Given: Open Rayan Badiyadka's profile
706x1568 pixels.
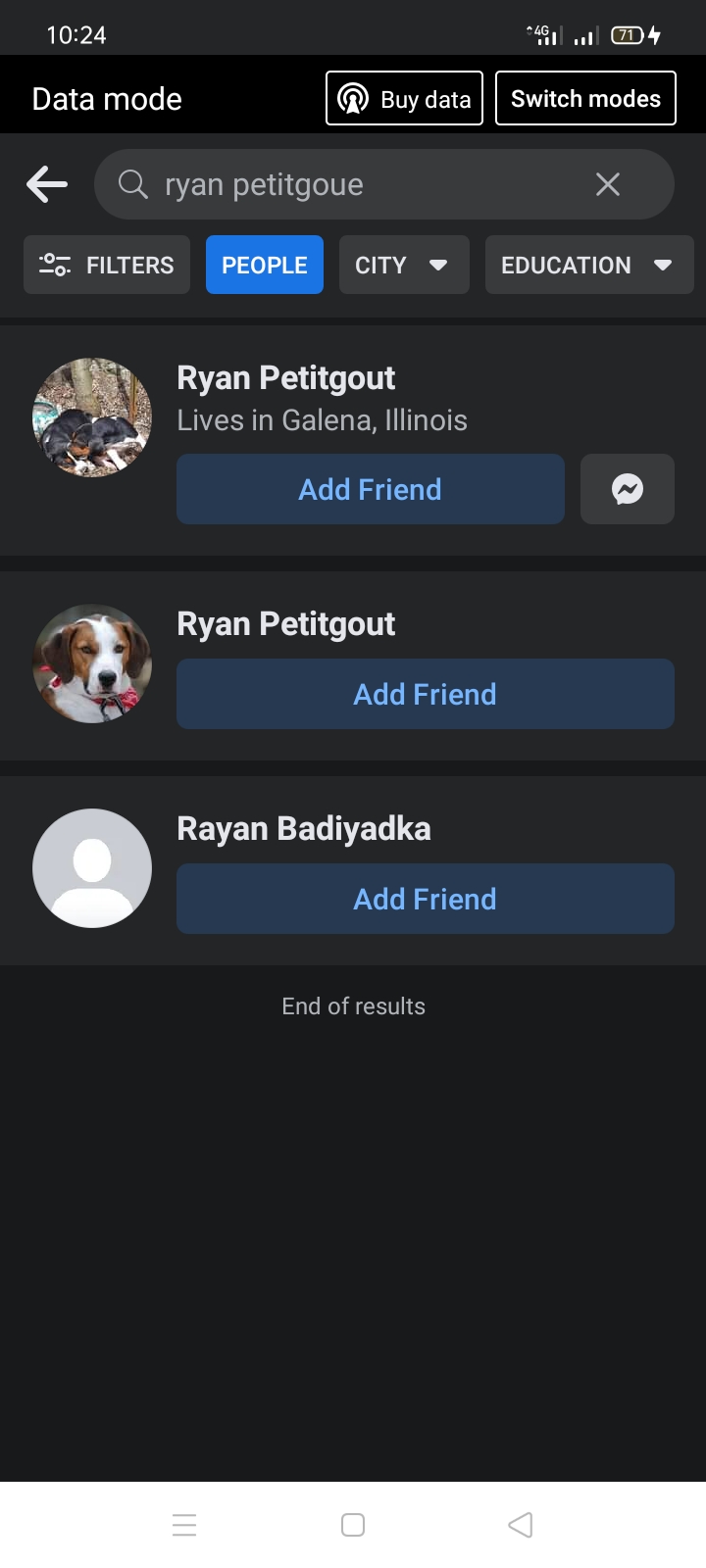Looking at the screenshot, I should (x=304, y=829).
